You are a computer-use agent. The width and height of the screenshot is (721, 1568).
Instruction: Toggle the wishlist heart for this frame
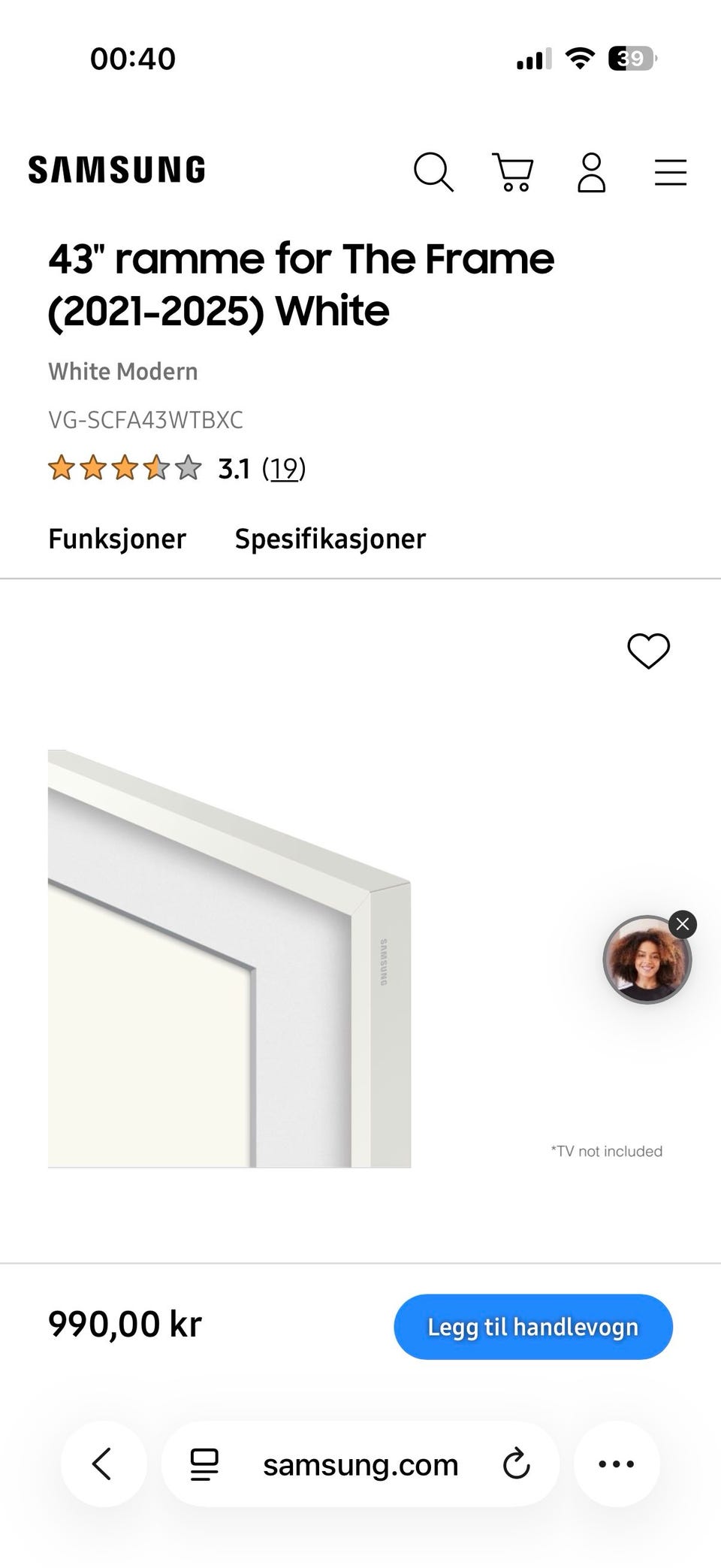click(649, 651)
